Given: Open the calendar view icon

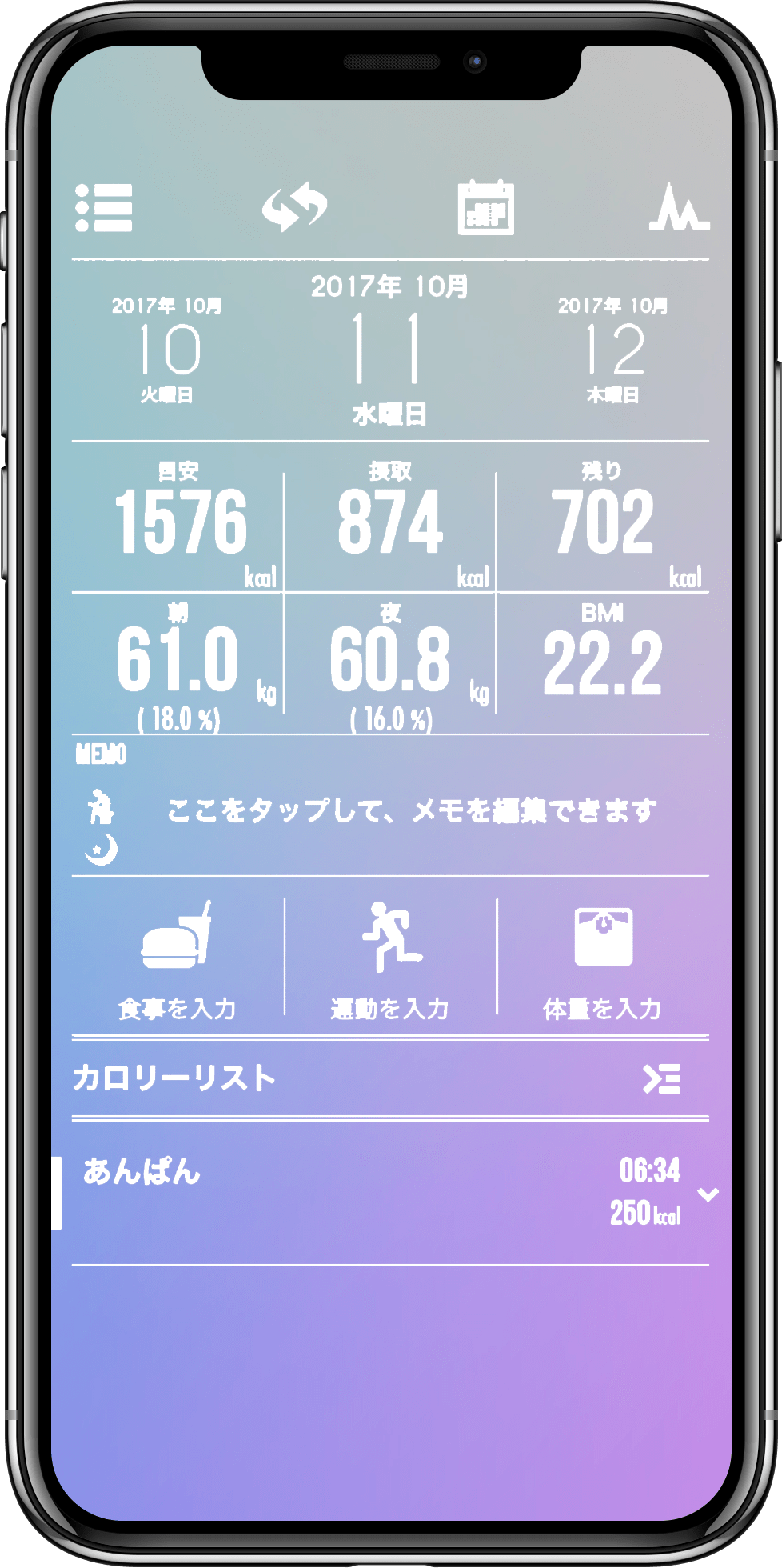Looking at the screenshot, I should 485,208.
